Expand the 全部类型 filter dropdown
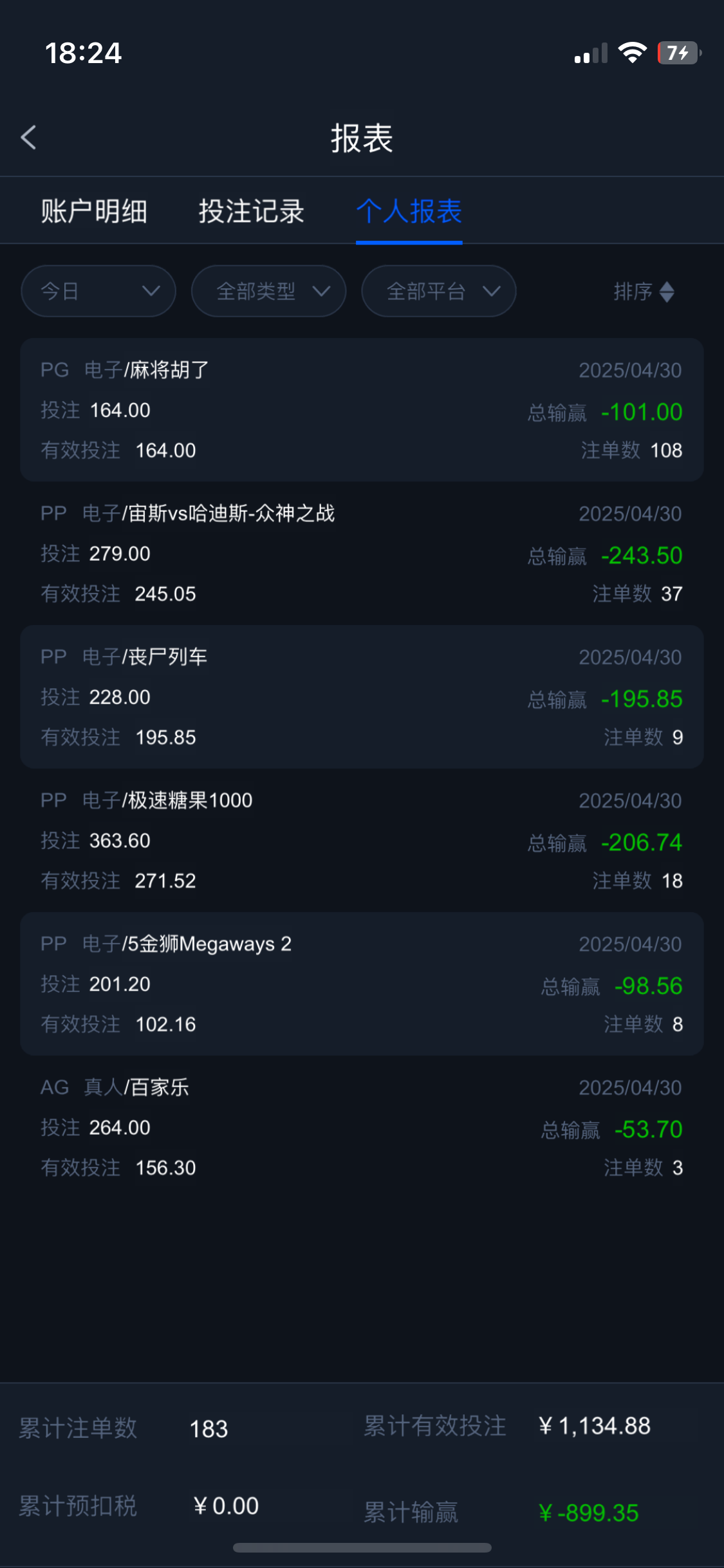The image size is (724, 1568). pos(268,291)
